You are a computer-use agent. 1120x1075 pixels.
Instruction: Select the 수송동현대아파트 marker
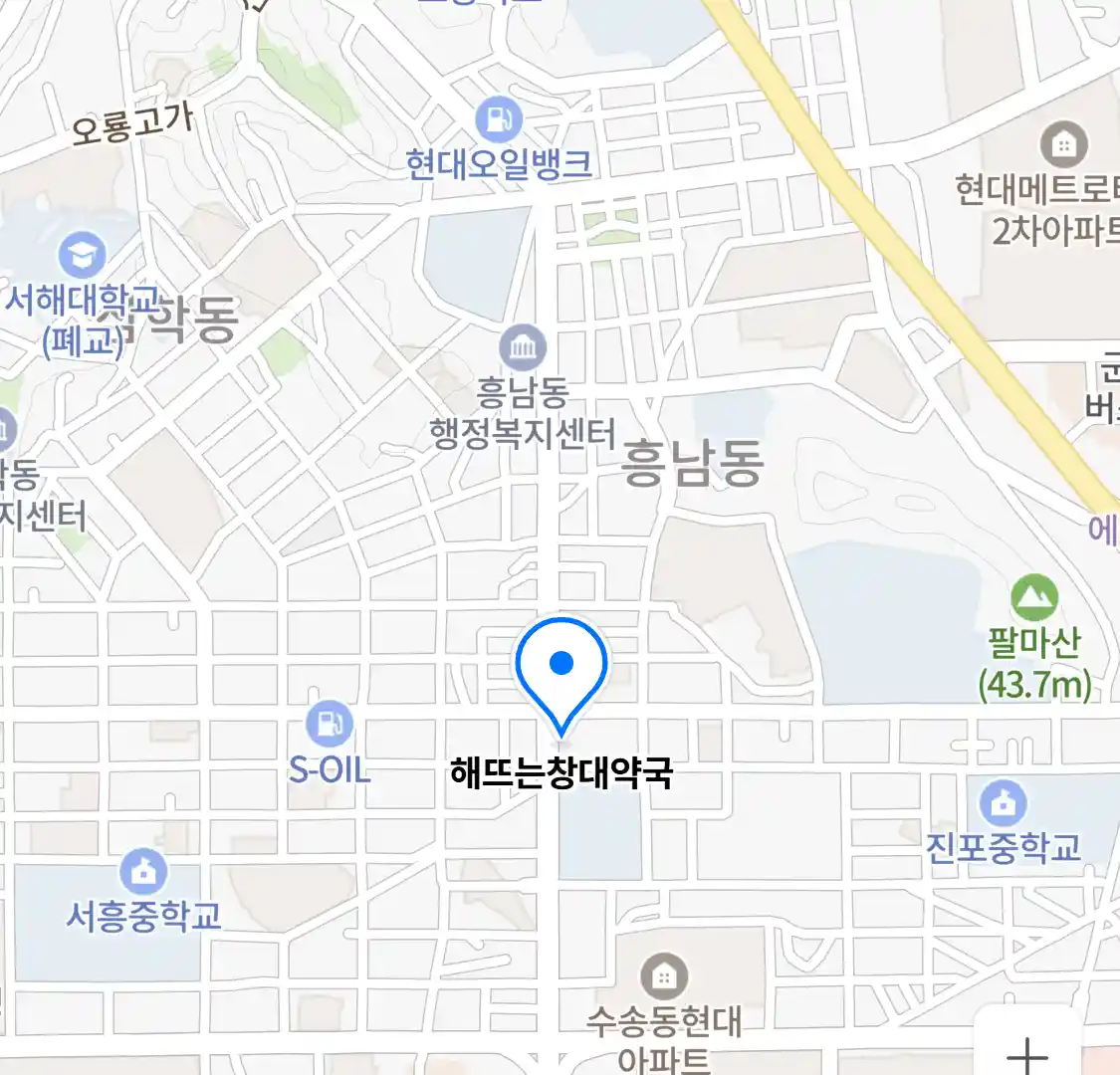(663, 976)
